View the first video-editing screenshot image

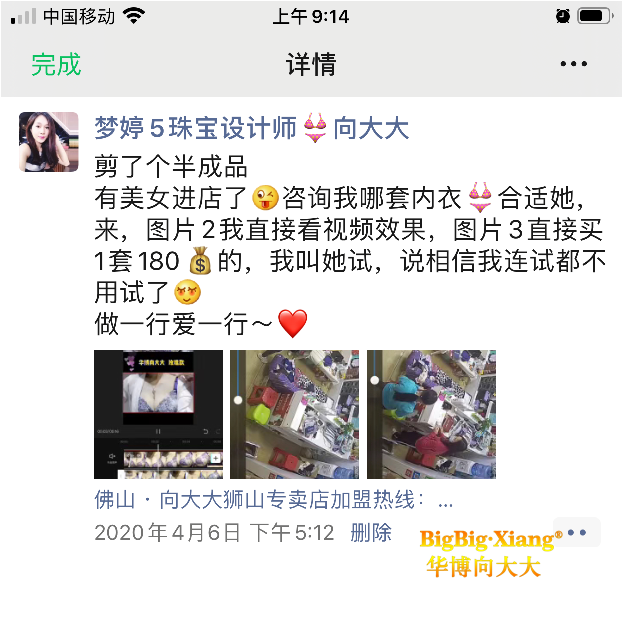coord(158,414)
